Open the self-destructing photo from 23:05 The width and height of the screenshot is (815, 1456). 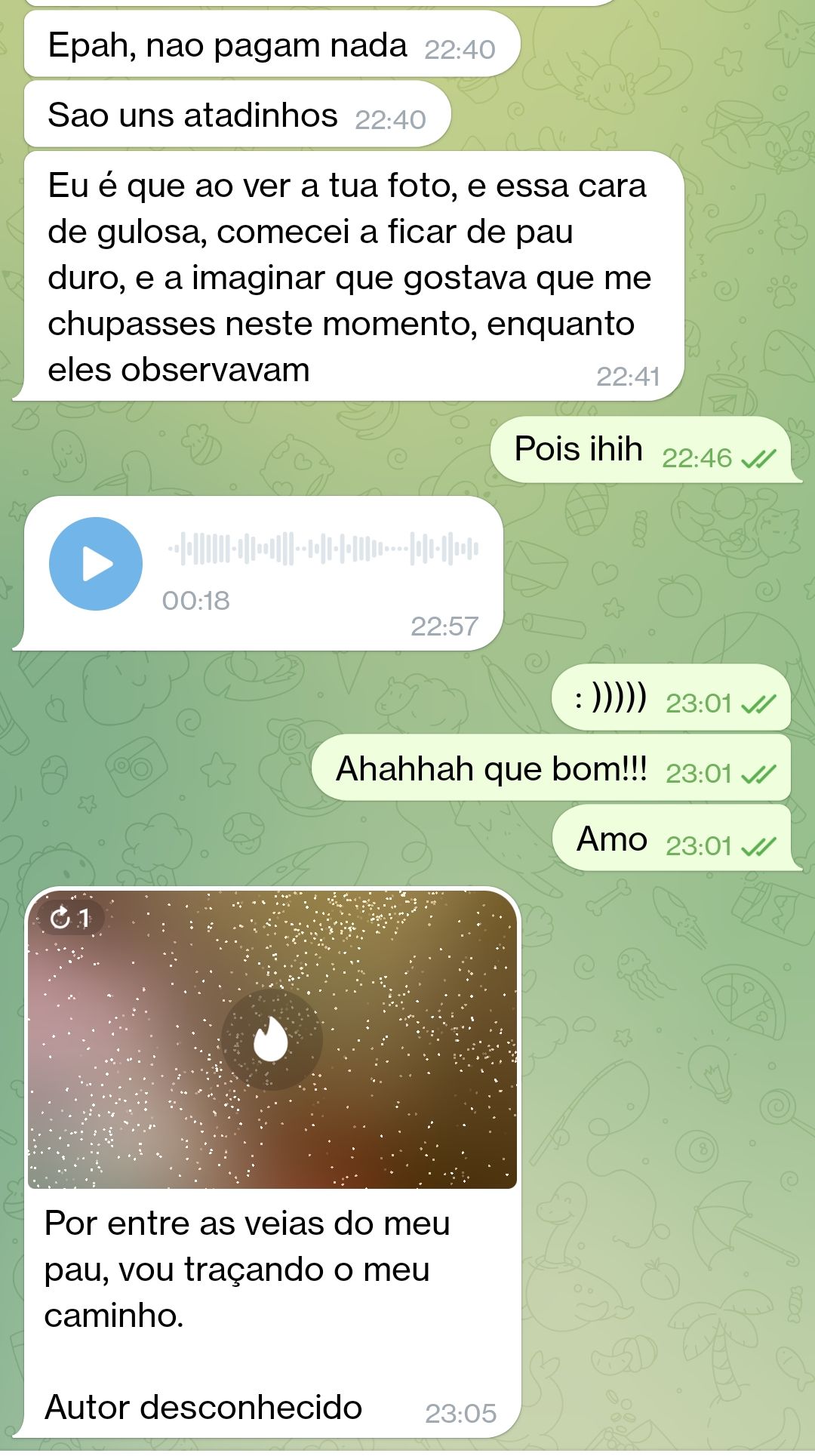point(272,1039)
